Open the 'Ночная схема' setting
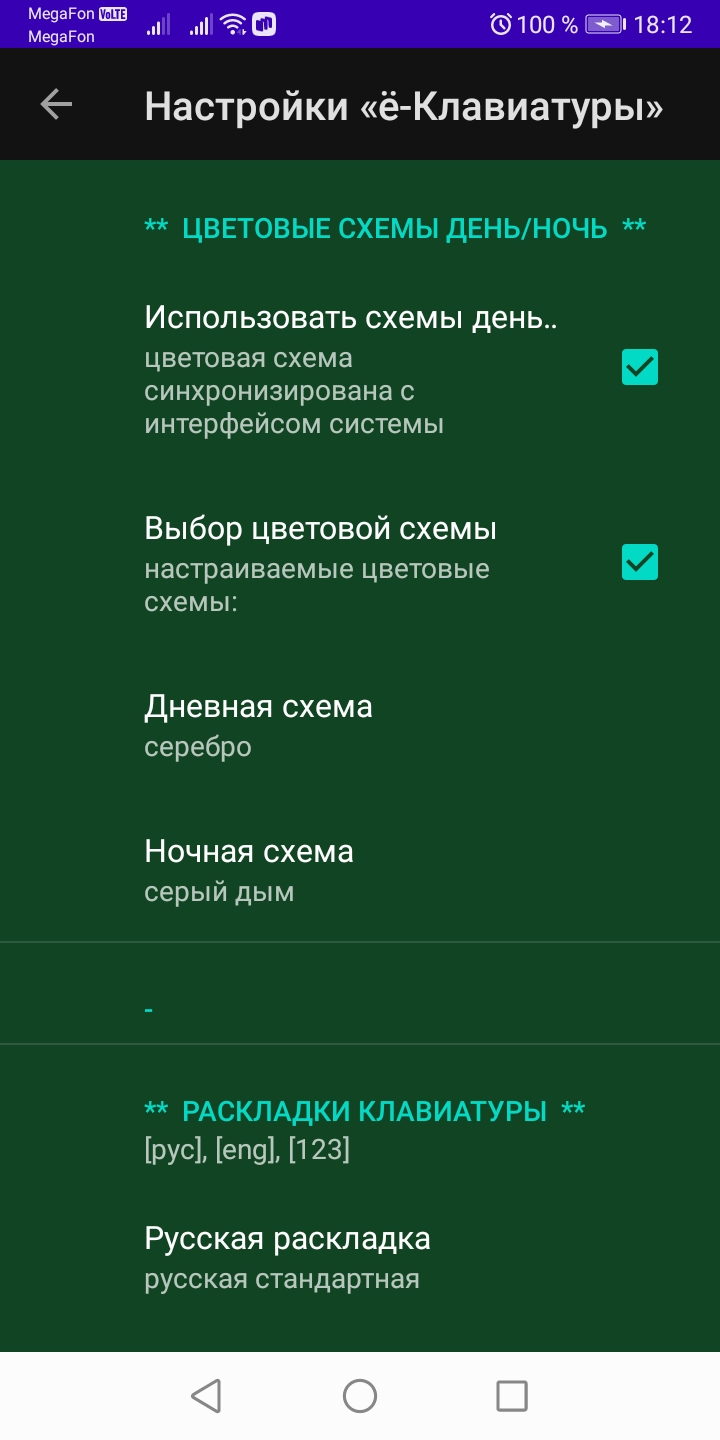720x1440 pixels. [360, 870]
